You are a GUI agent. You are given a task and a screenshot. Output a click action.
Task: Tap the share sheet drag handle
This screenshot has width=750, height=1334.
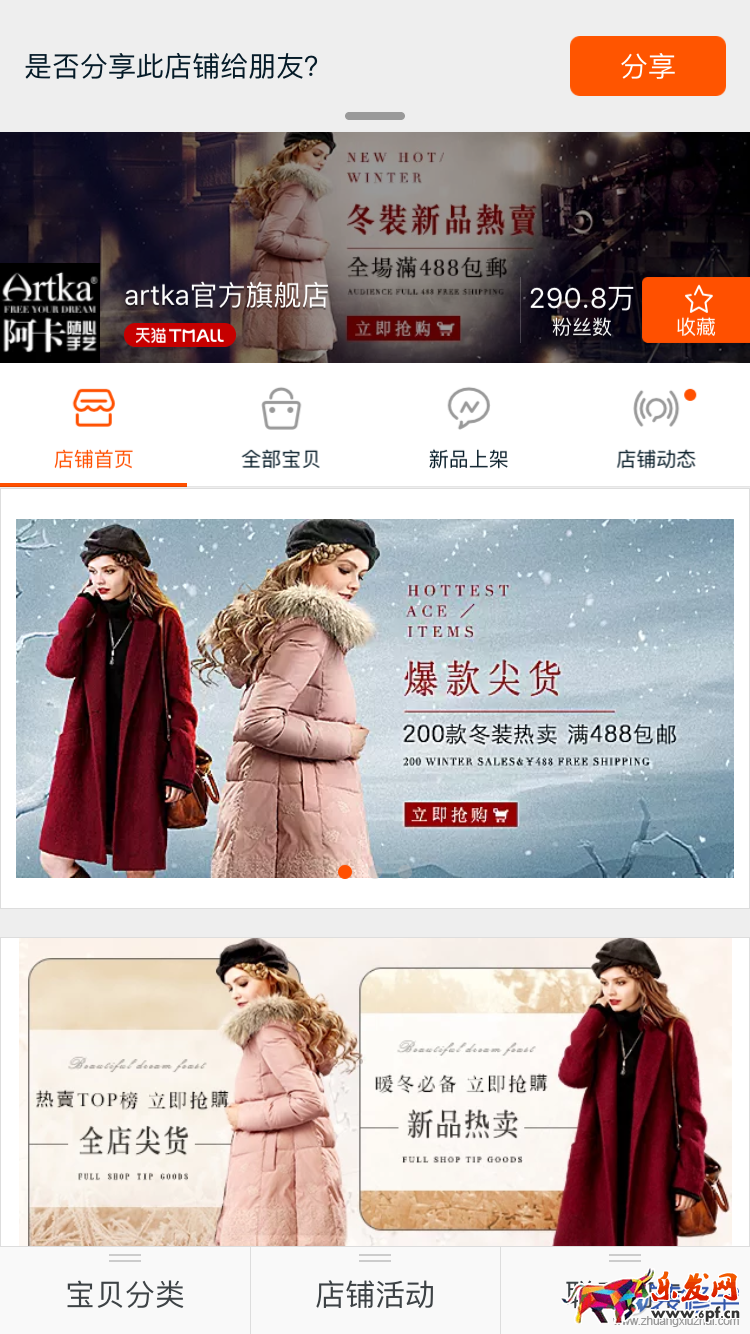pyautogui.click(x=375, y=116)
